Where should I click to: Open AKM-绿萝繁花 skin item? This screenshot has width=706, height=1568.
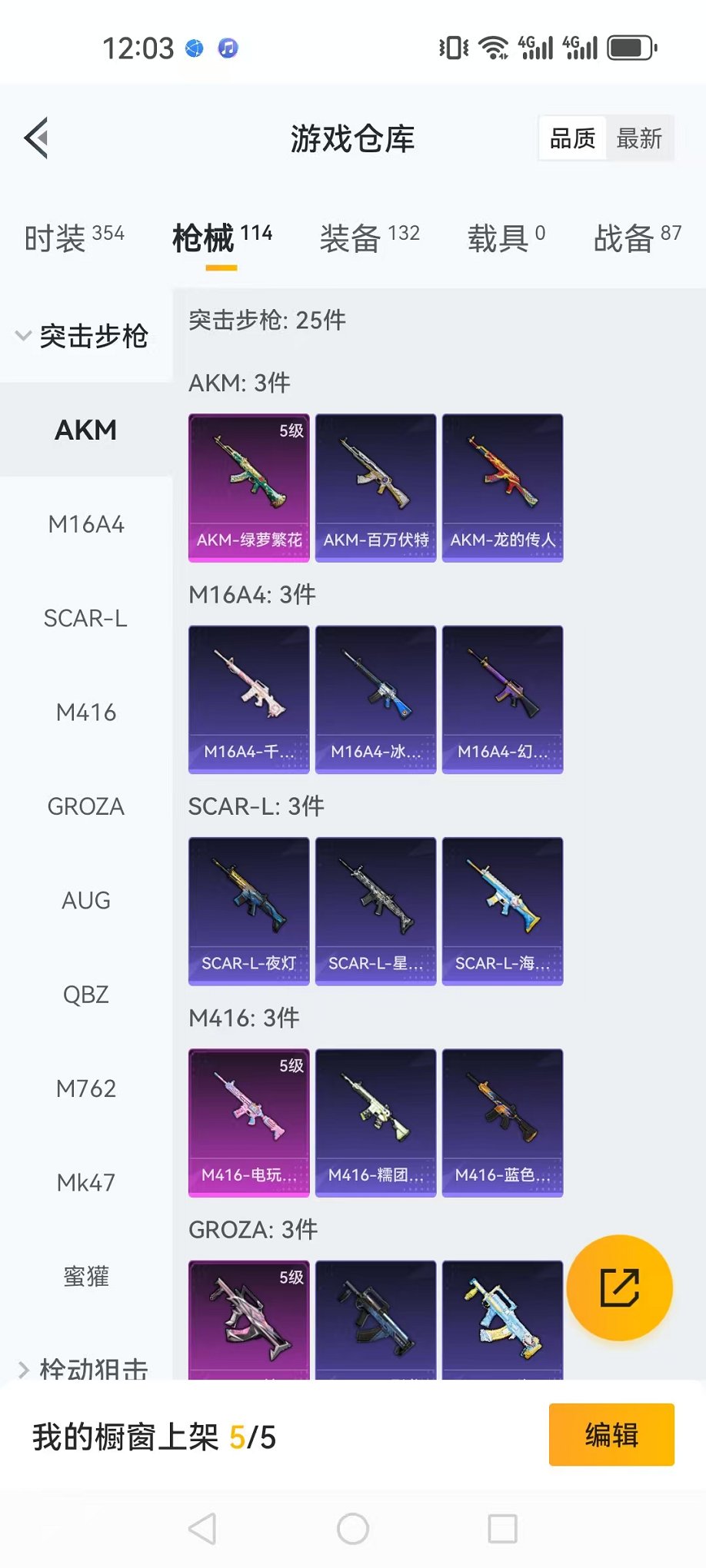point(249,488)
